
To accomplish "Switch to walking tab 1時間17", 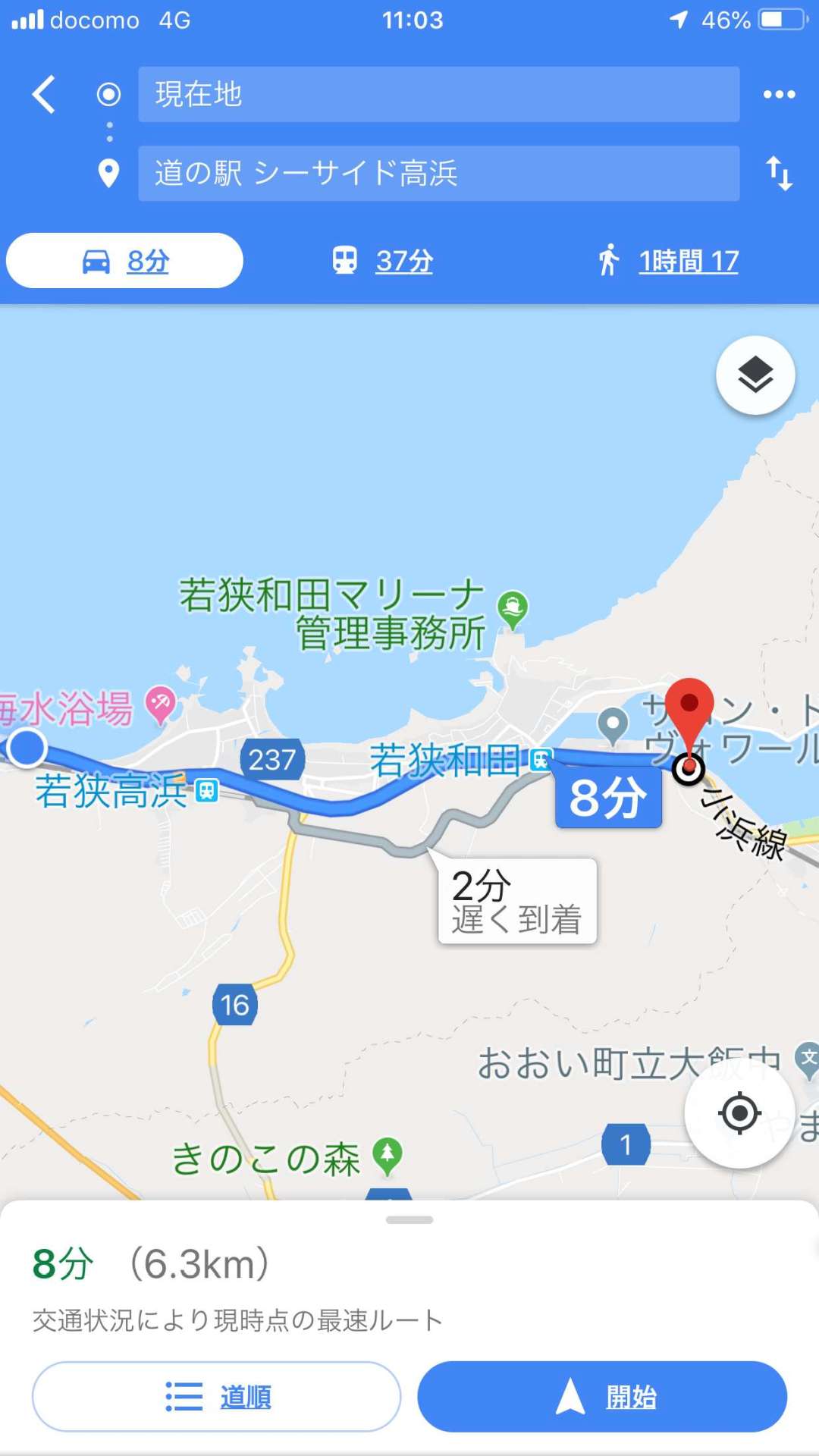I will coord(667,261).
